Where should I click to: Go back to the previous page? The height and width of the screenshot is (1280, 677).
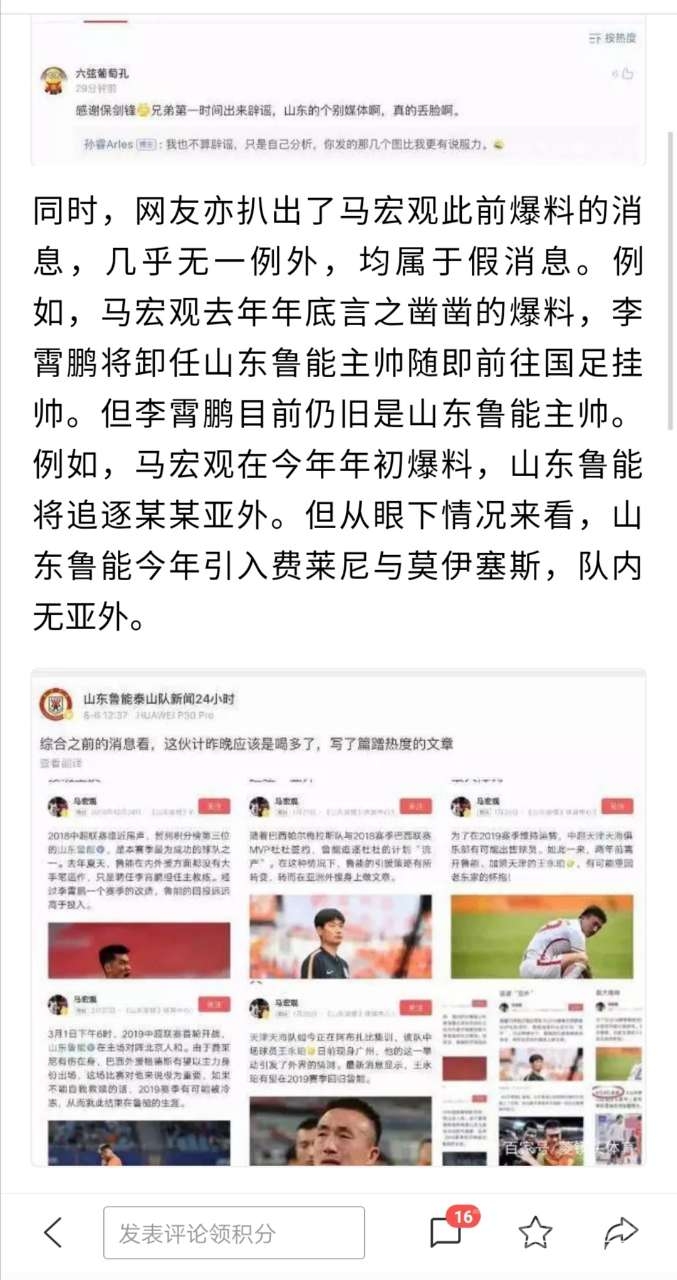coord(53,1232)
